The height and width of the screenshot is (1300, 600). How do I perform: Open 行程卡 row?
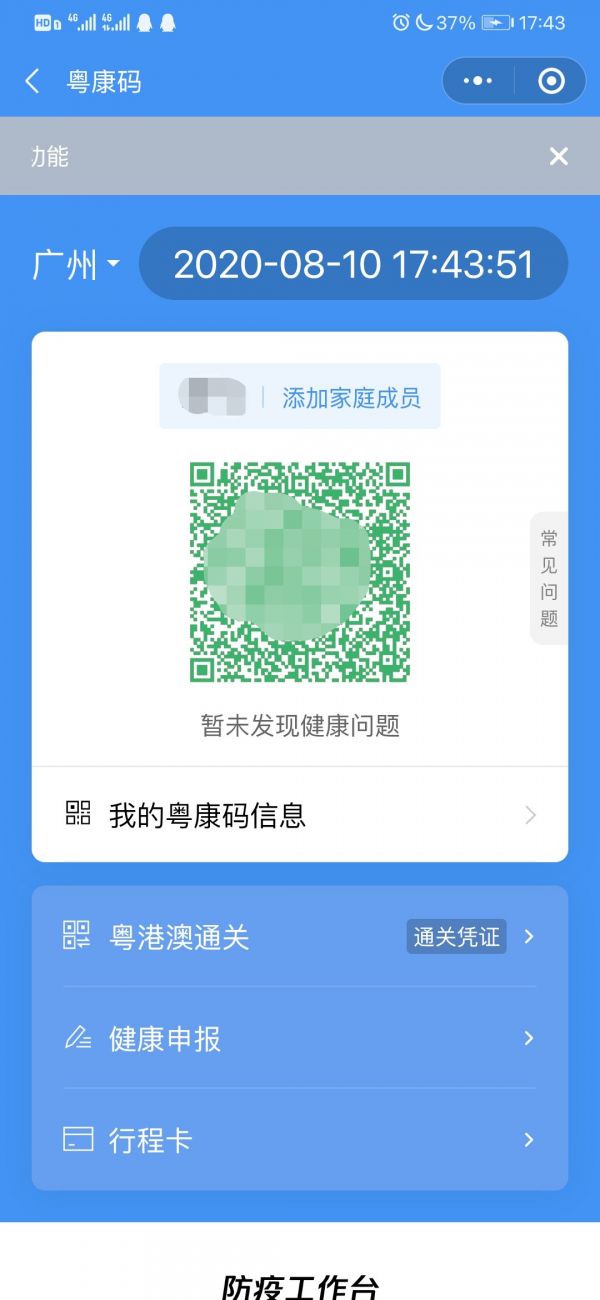300,1140
